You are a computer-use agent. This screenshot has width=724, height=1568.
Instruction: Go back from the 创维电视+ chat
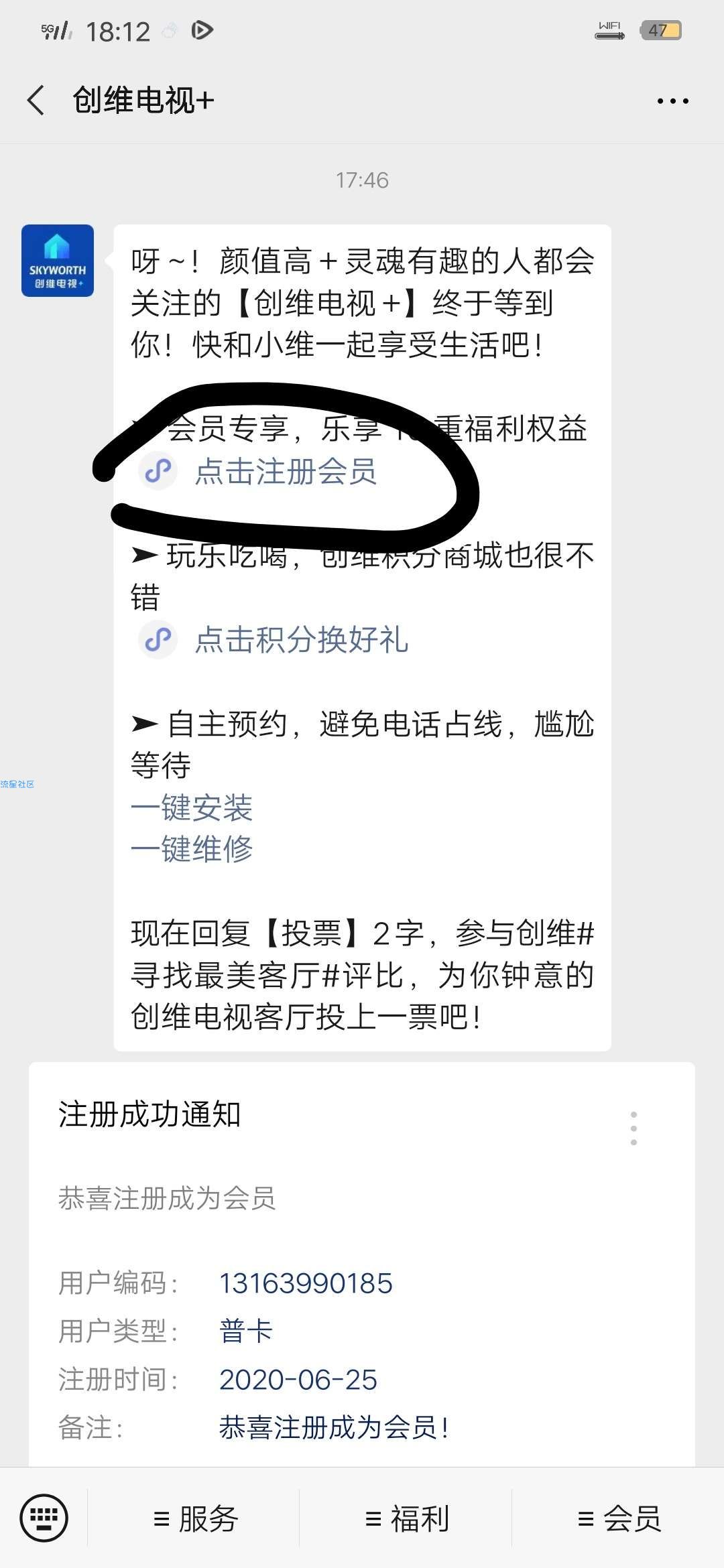36,101
